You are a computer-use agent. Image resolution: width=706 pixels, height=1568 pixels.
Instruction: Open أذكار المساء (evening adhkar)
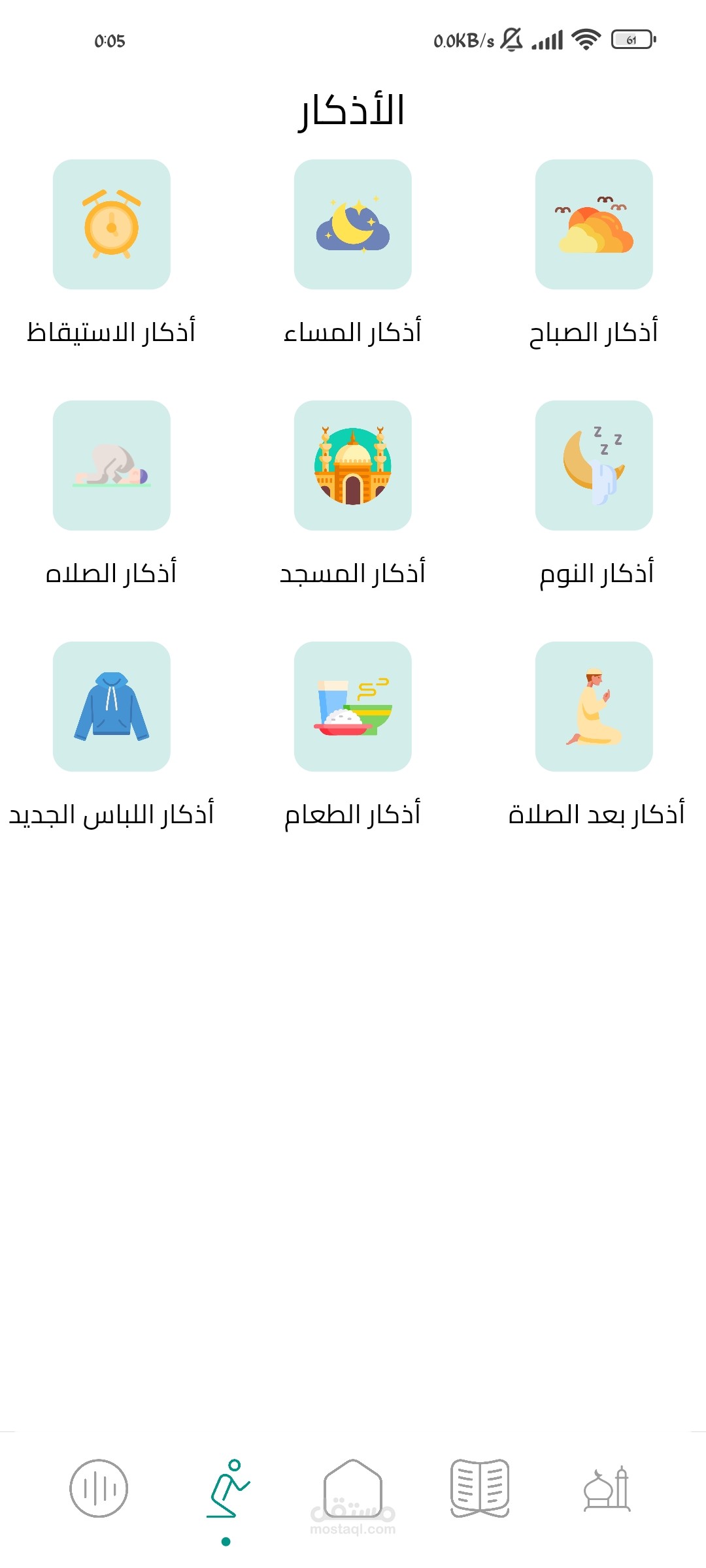[x=352, y=224]
